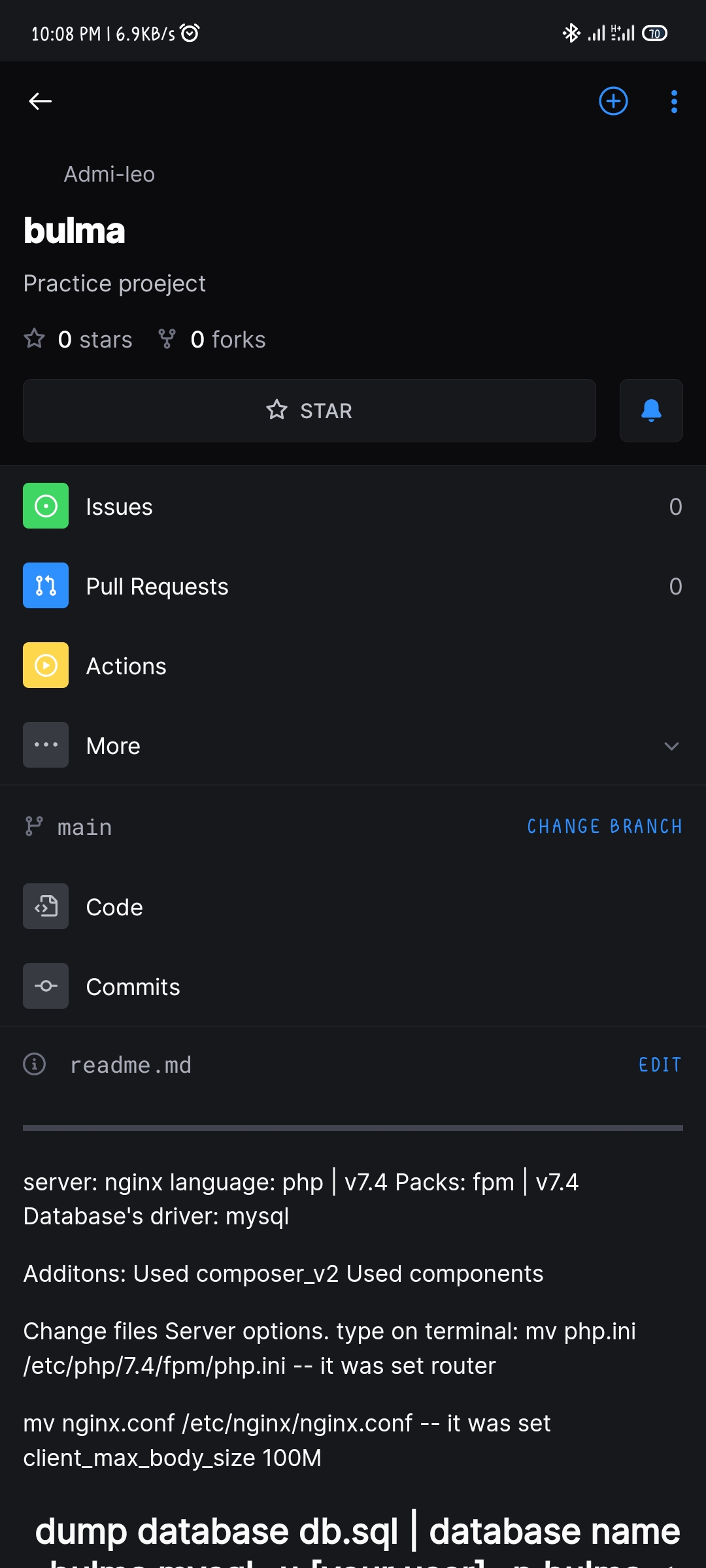Screen dimensions: 706x1568
Task: Open Pull Requests
Action: [x=353, y=586]
